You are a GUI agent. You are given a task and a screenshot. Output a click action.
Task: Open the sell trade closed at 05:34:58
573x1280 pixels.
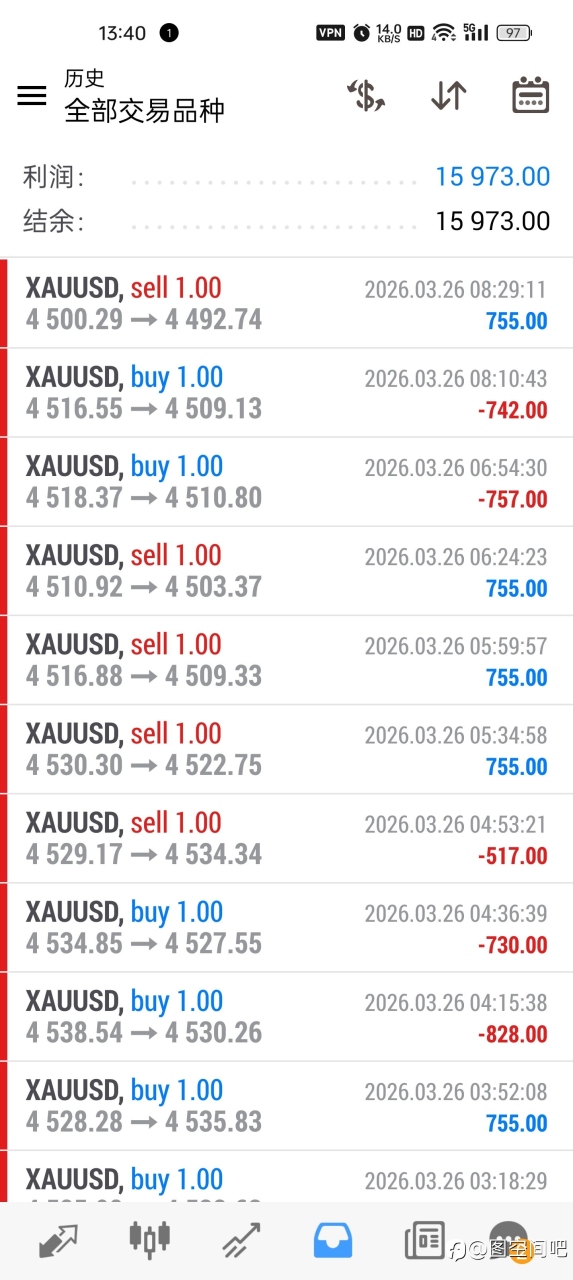point(286,749)
